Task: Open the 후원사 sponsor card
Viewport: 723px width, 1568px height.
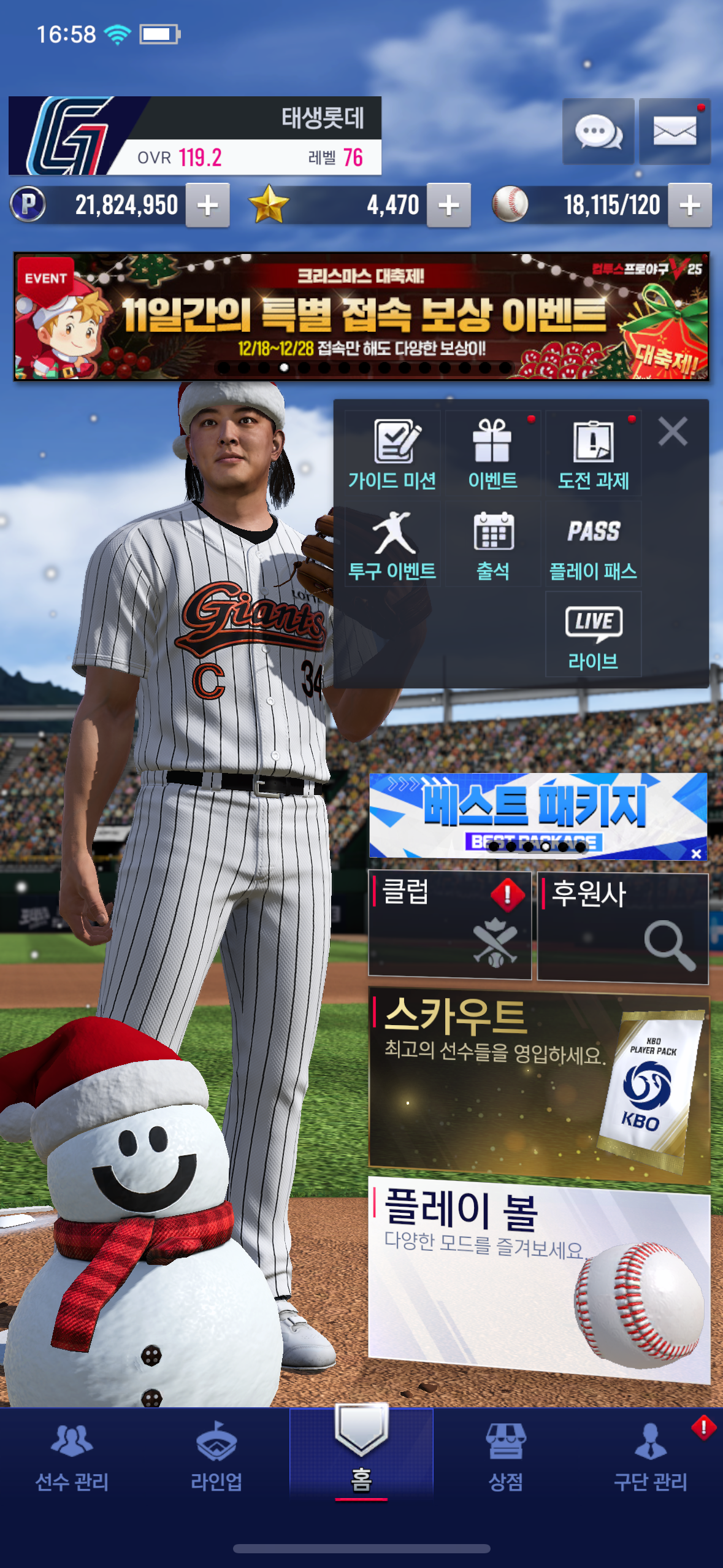Action: click(x=622, y=928)
